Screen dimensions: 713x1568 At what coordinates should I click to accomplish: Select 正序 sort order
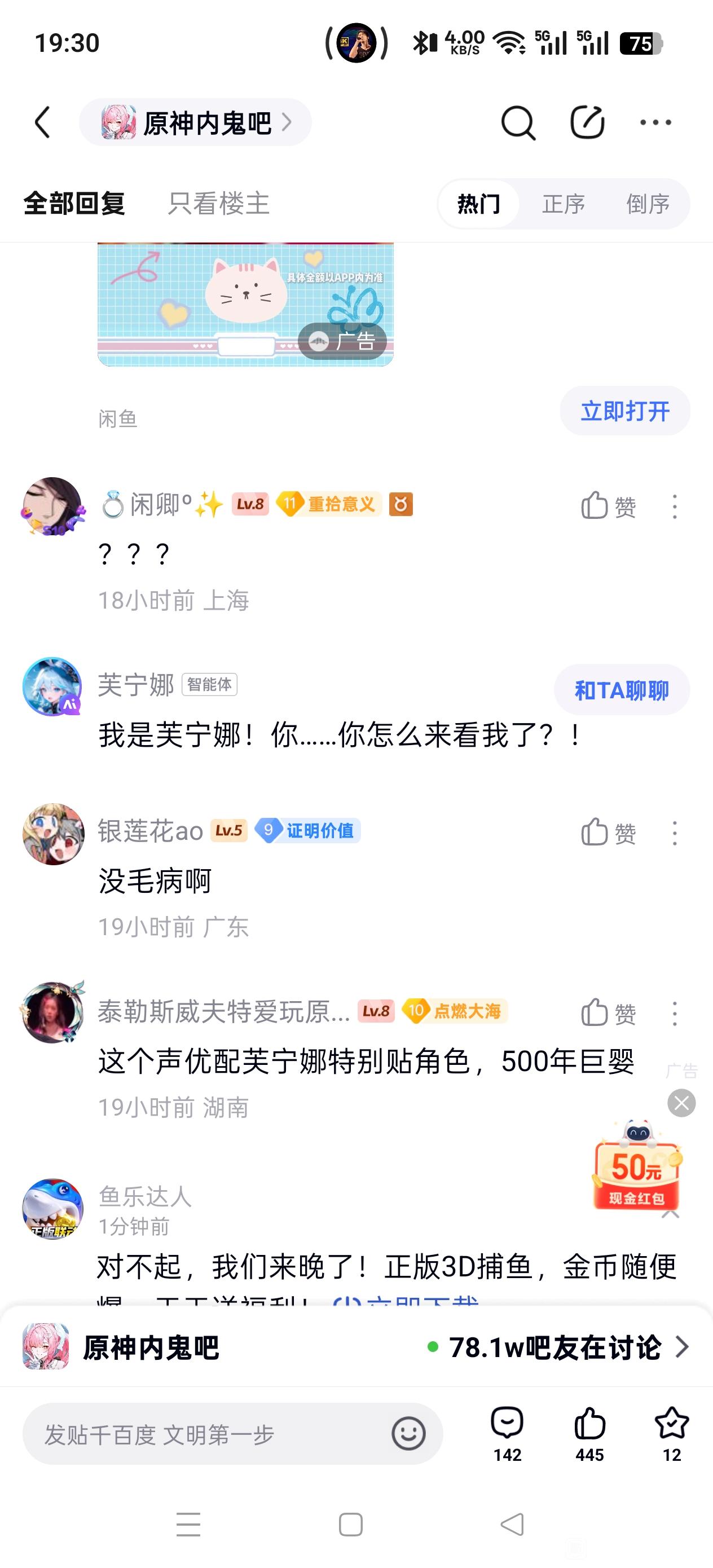click(563, 204)
